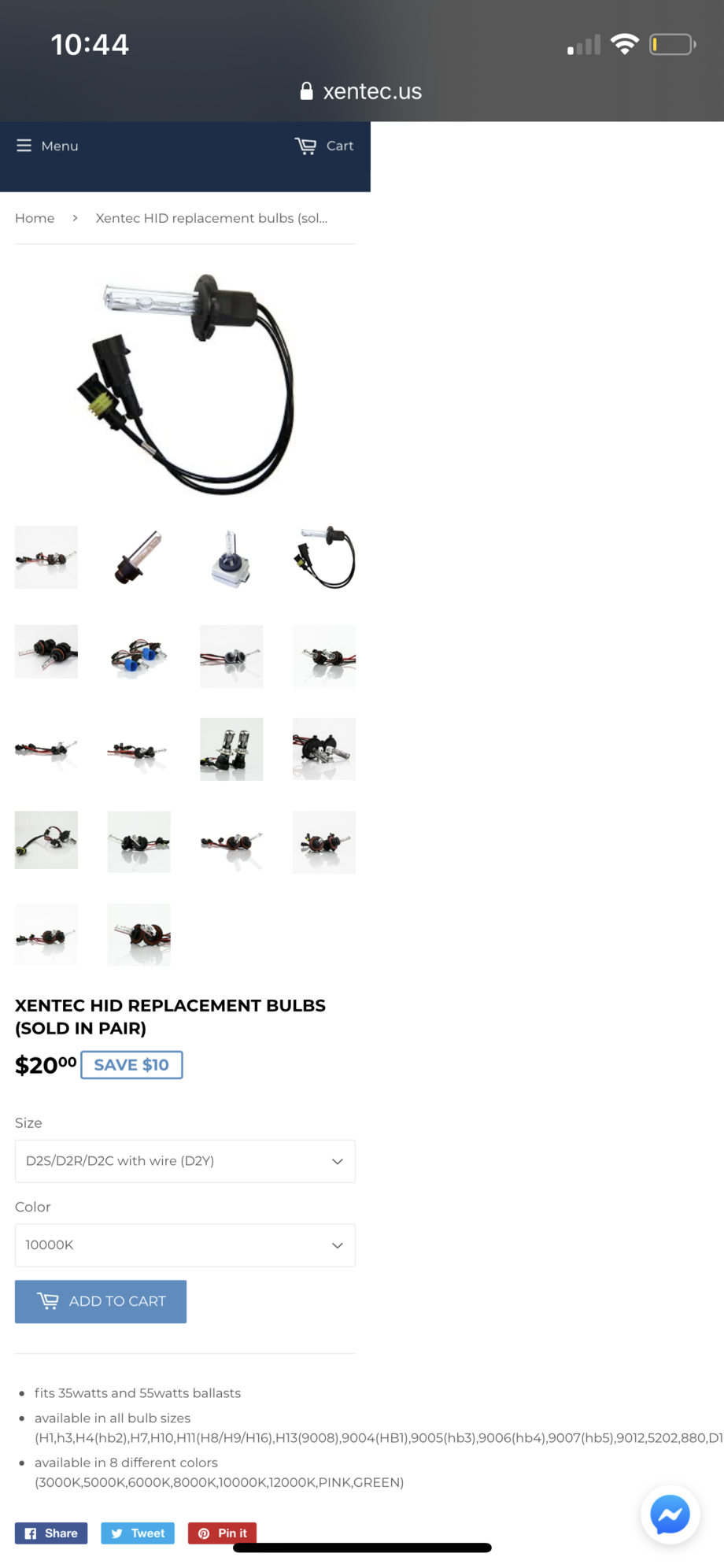Tweet this product
Image resolution: width=724 pixels, height=1568 pixels.
[138, 1533]
